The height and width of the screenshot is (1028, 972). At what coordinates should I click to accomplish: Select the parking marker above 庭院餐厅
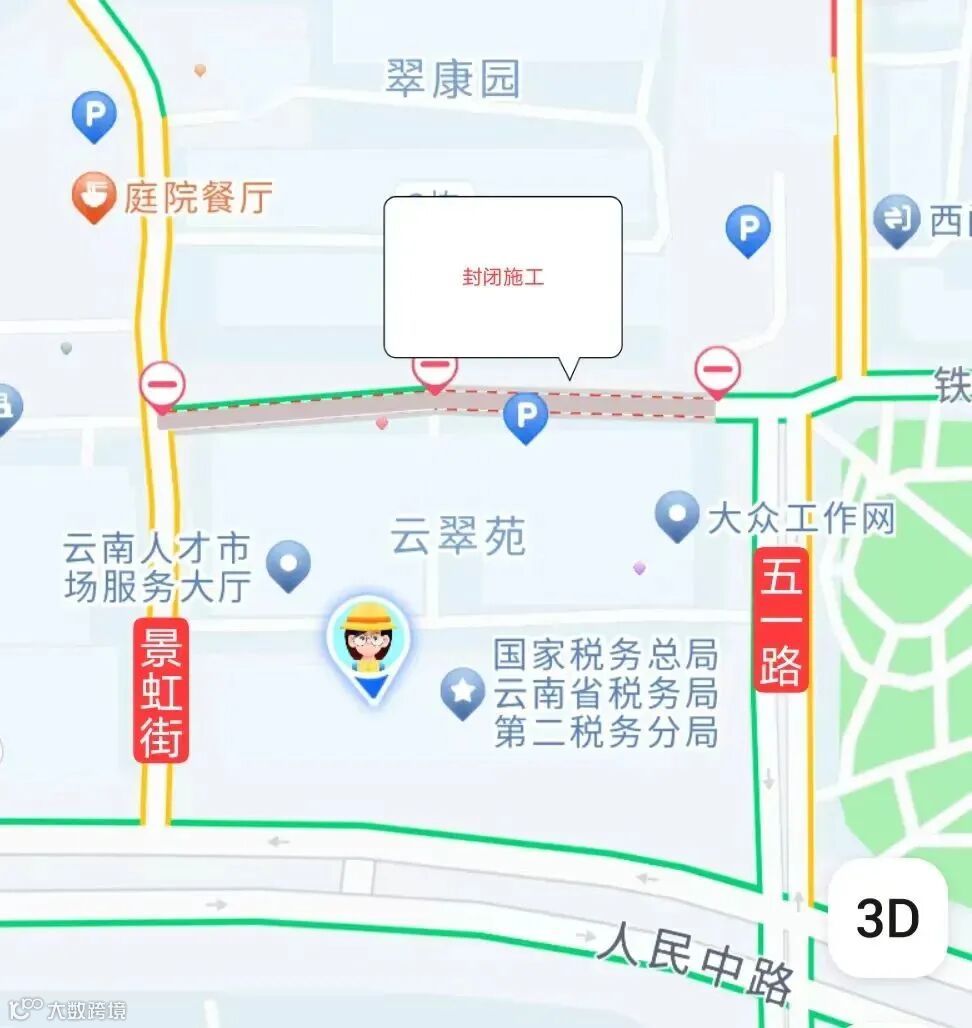pyautogui.click(x=94, y=117)
